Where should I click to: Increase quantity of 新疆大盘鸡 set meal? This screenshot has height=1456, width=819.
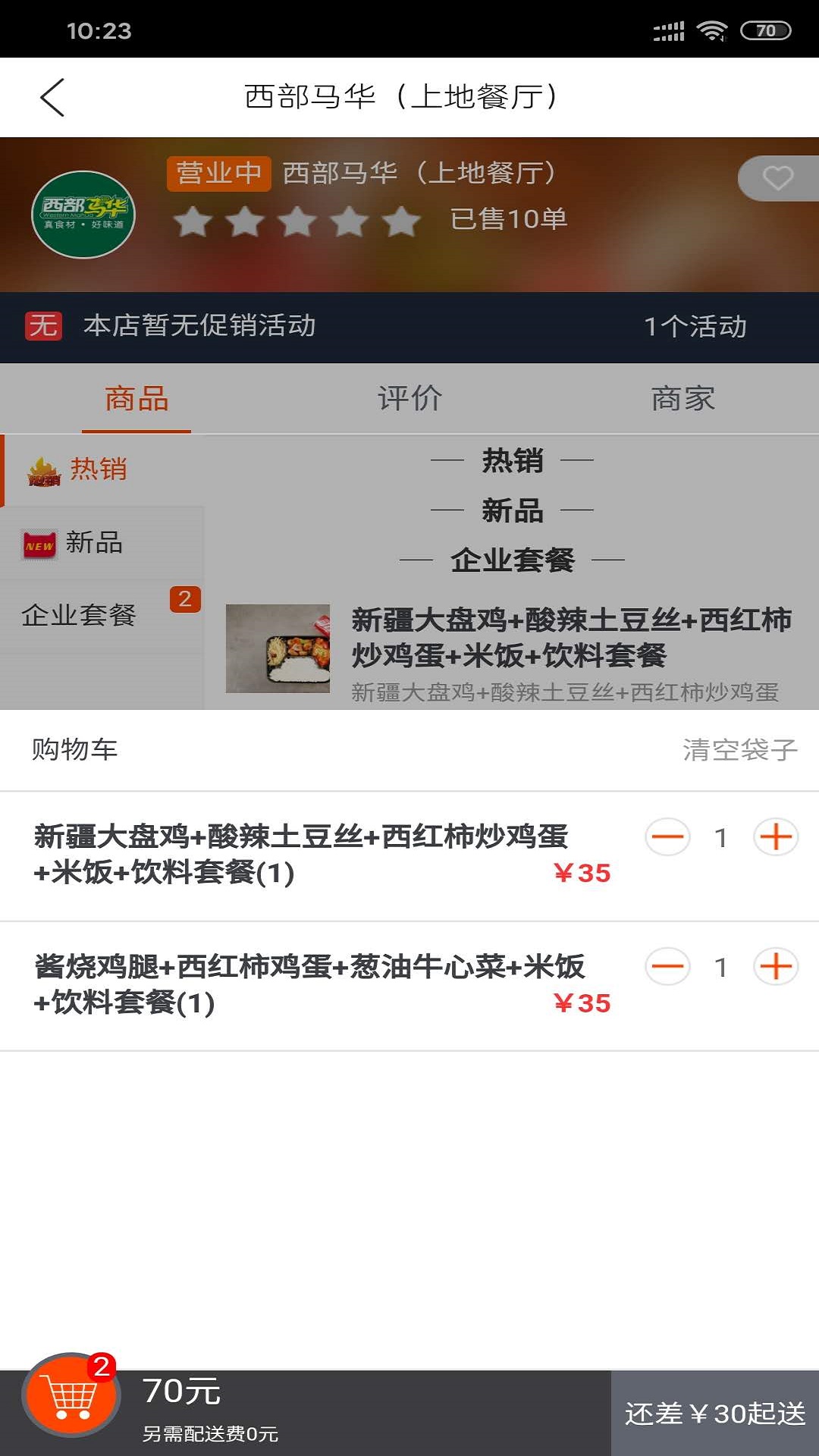[775, 837]
